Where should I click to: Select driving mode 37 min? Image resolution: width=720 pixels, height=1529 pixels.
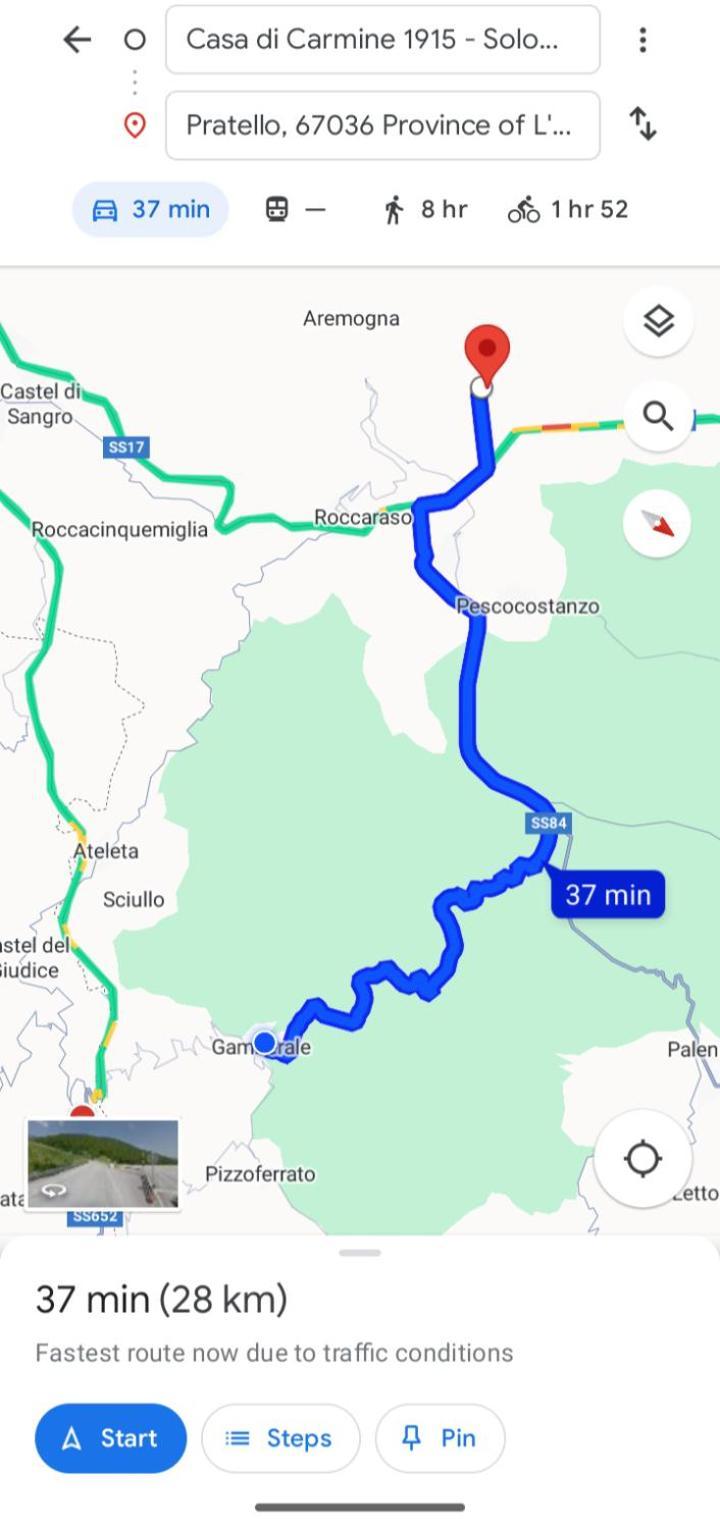151,209
